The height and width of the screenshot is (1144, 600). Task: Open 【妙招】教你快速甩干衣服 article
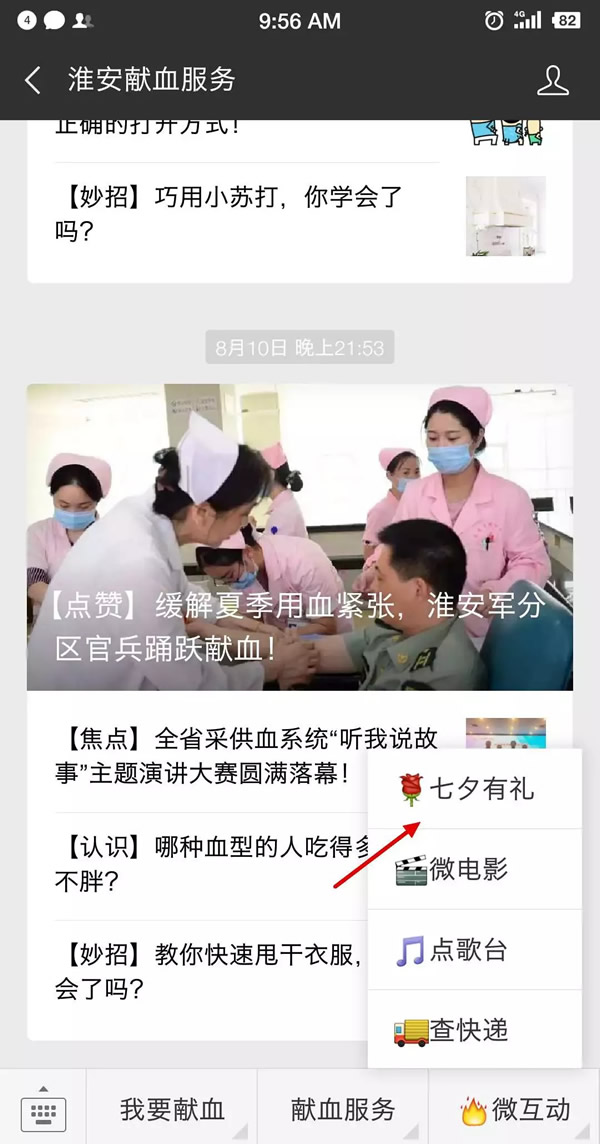[200, 972]
